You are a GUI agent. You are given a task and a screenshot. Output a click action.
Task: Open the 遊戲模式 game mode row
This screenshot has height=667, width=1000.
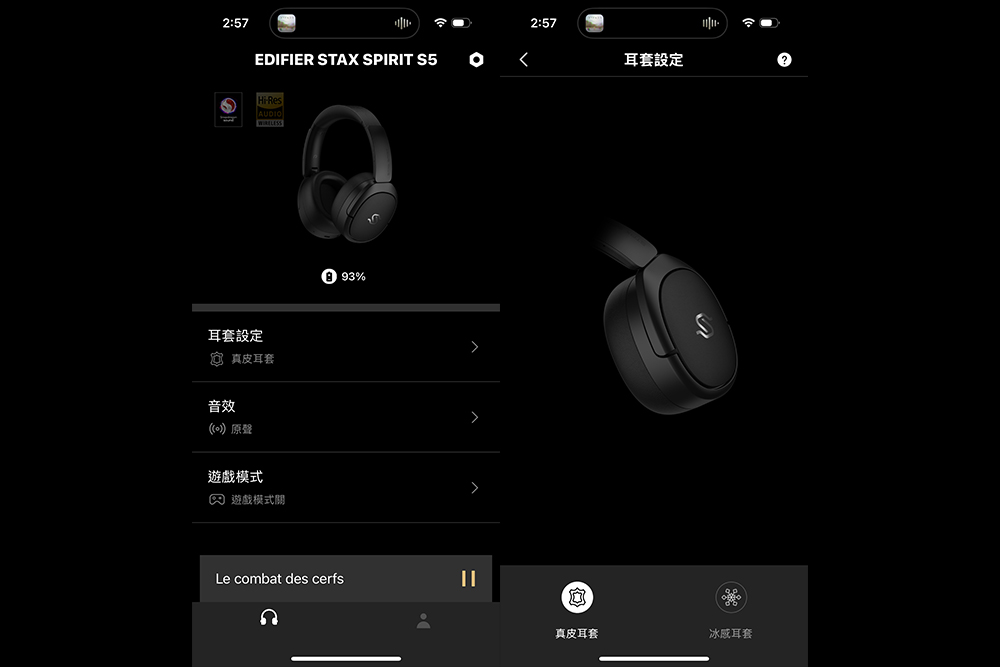345,487
